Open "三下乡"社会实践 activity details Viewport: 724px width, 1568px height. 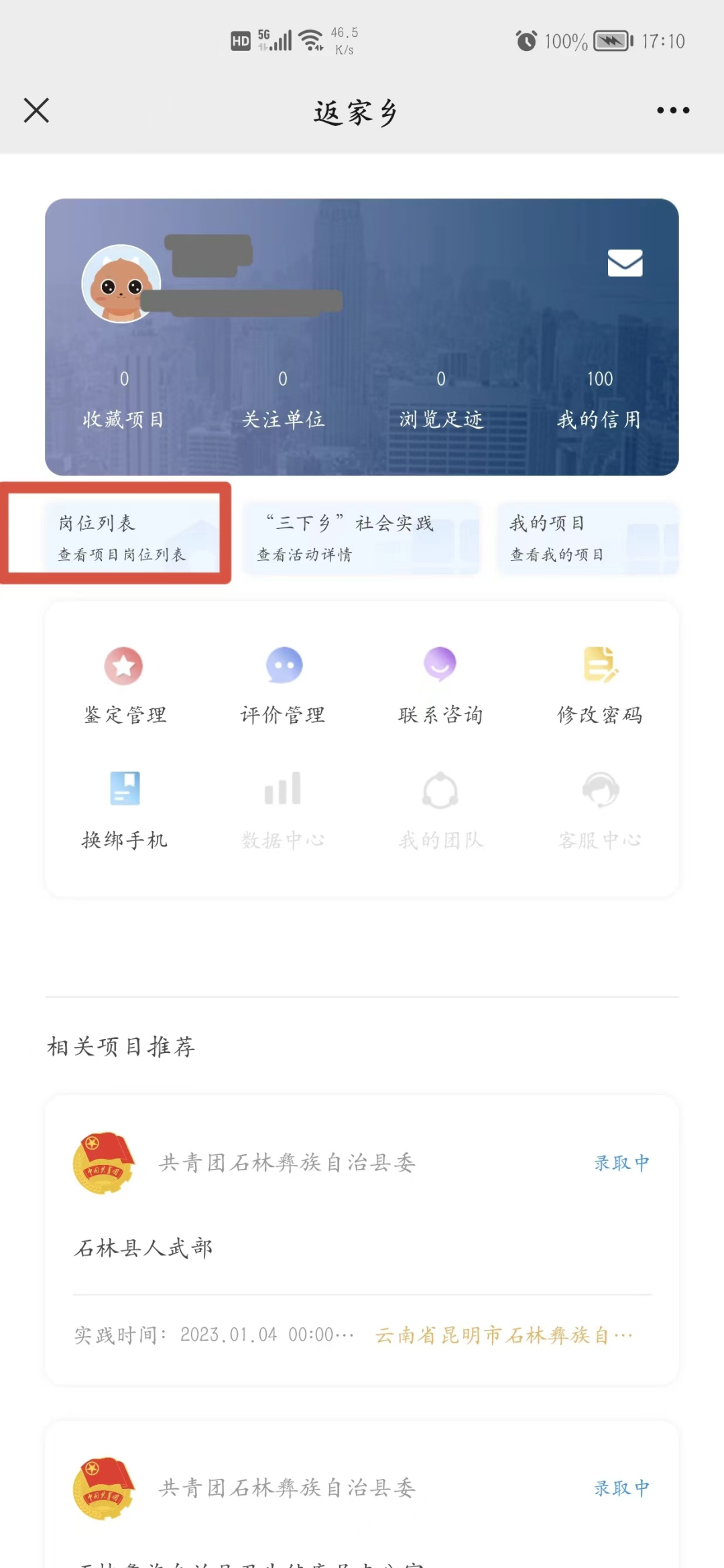tap(361, 538)
